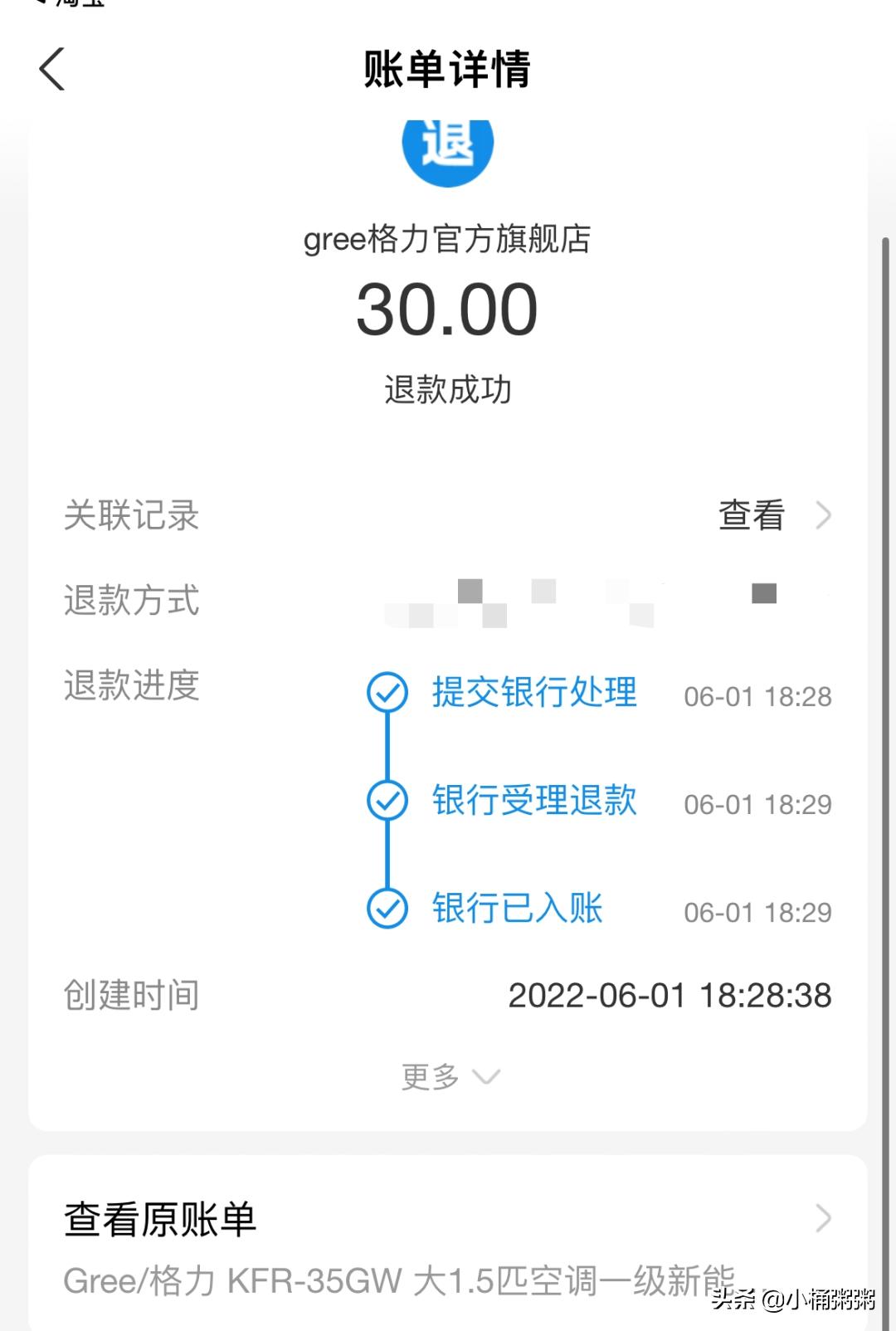This screenshot has height=1331, width=896.
Task: Open 关联记录 using its chevron arrow
Action: pyautogui.click(x=825, y=515)
